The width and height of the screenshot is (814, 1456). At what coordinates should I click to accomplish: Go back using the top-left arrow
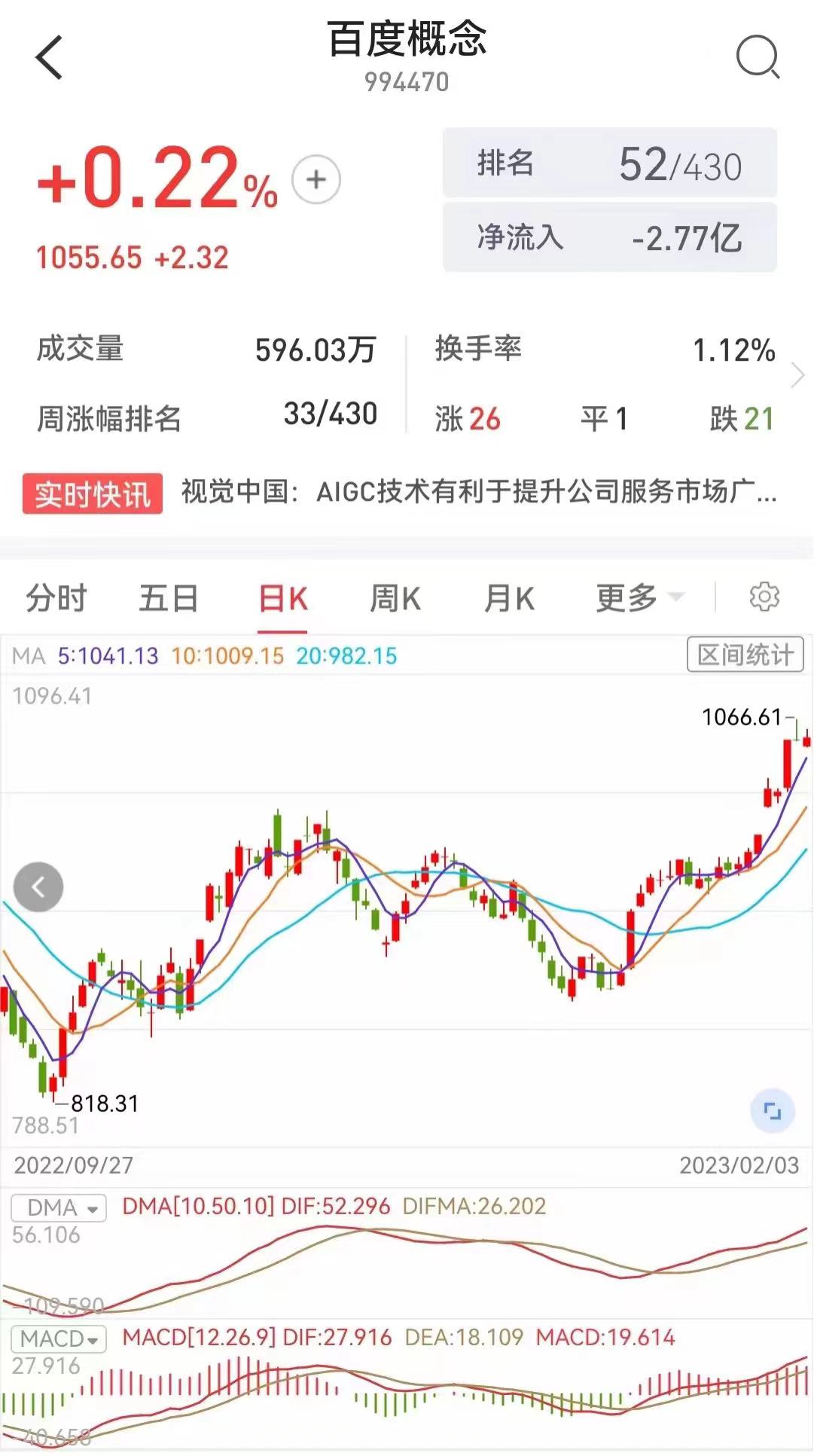[49, 57]
